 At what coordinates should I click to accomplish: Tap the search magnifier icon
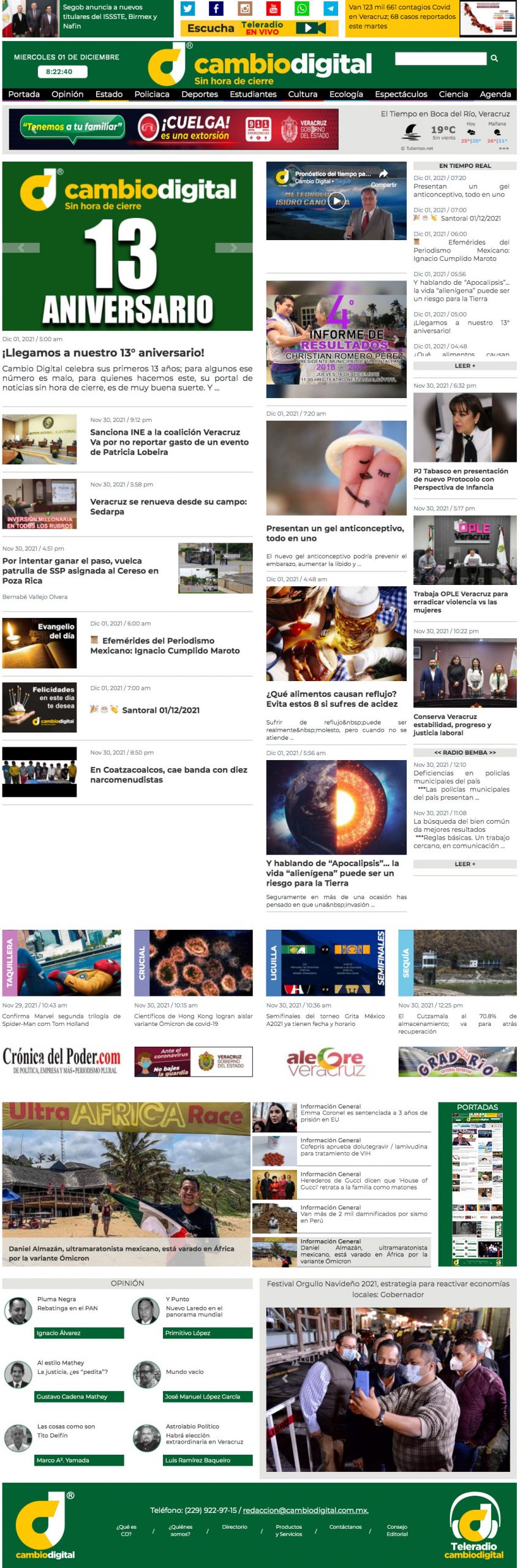494,59
